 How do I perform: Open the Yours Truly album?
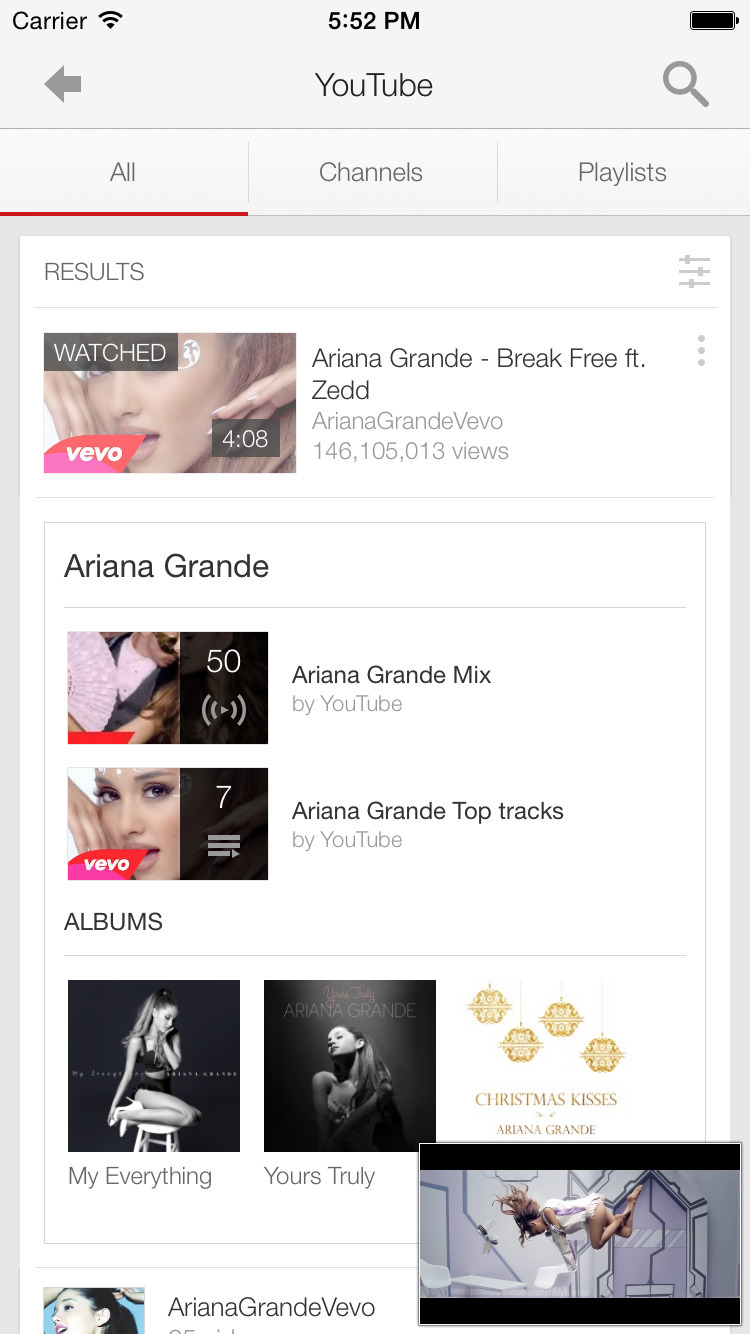pyautogui.click(x=350, y=1066)
